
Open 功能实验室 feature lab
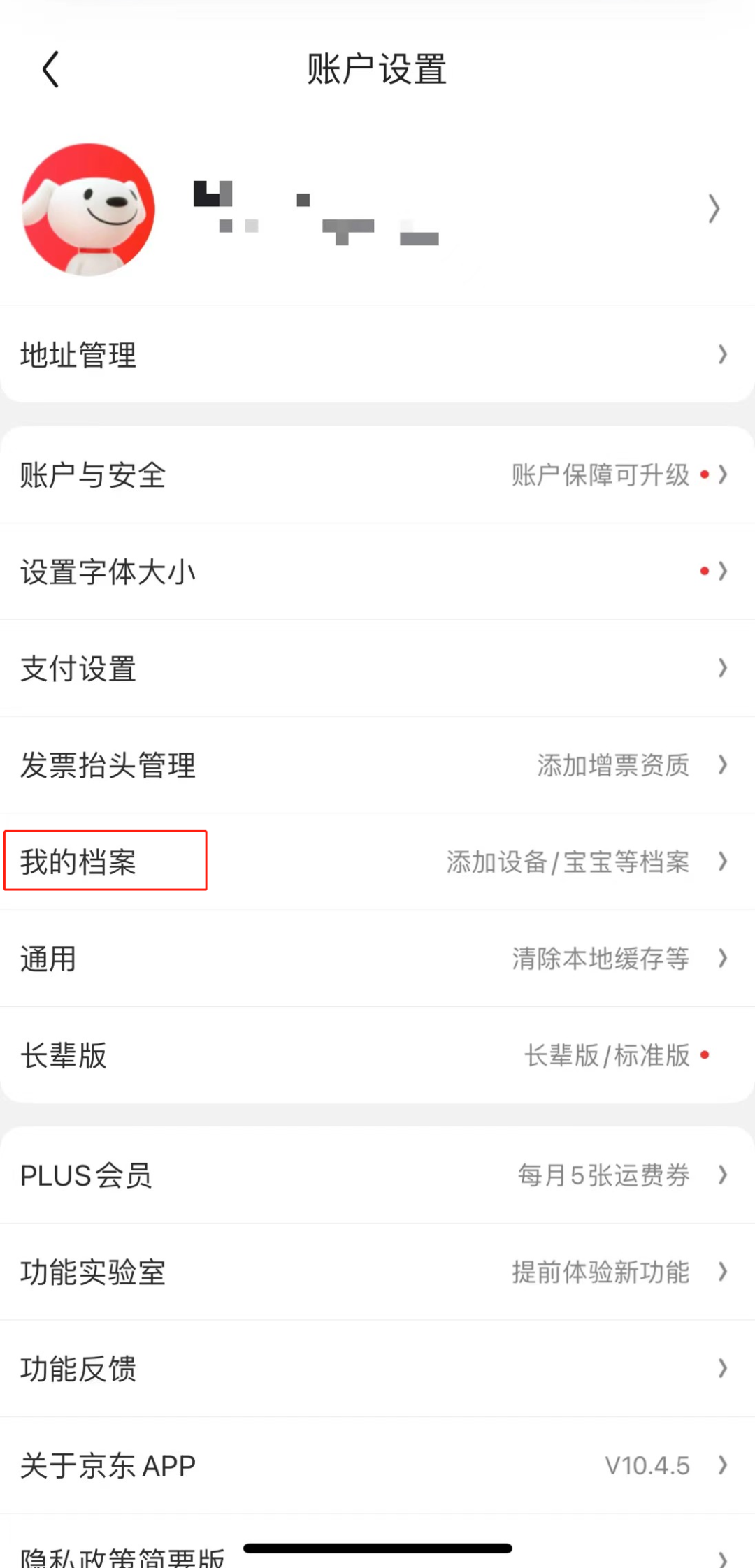tap(377, 1272)
